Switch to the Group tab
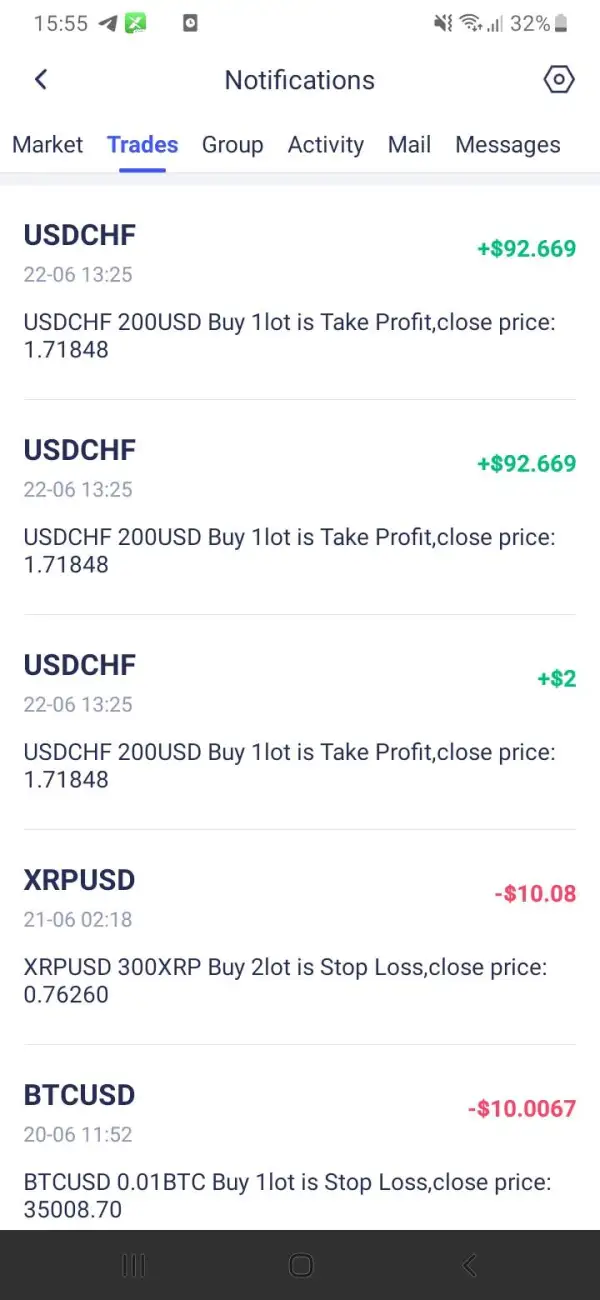Image resolution: width=600 pixels, height=1300 pixels. coord(232,145)
